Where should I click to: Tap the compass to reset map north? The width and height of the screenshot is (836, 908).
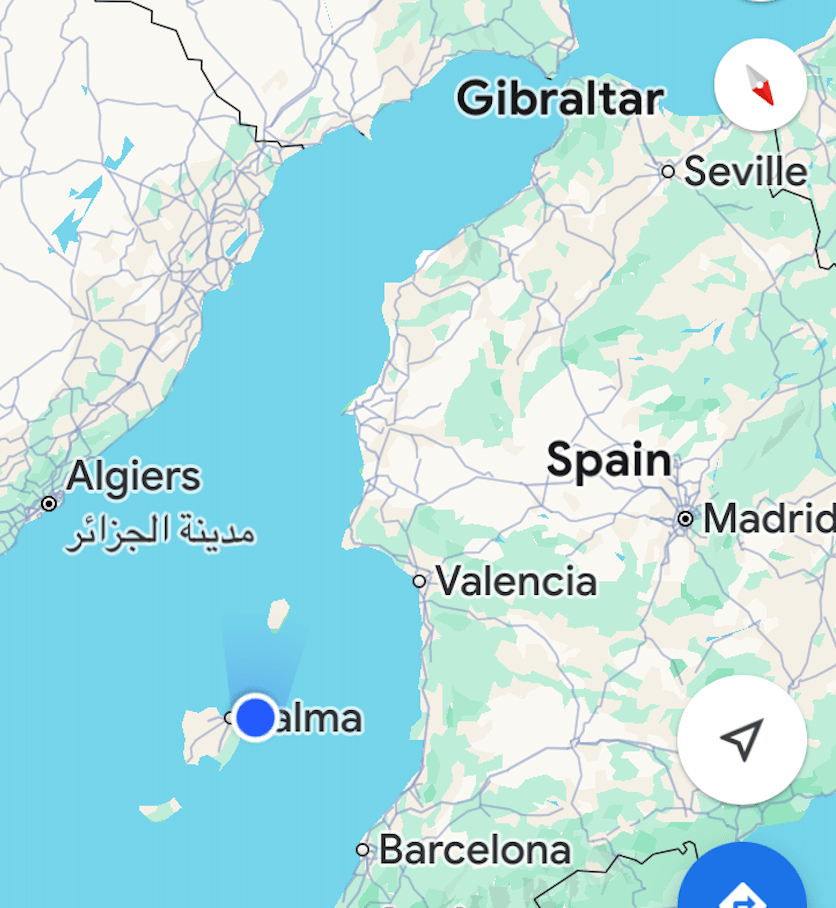[x=760, y=85]
